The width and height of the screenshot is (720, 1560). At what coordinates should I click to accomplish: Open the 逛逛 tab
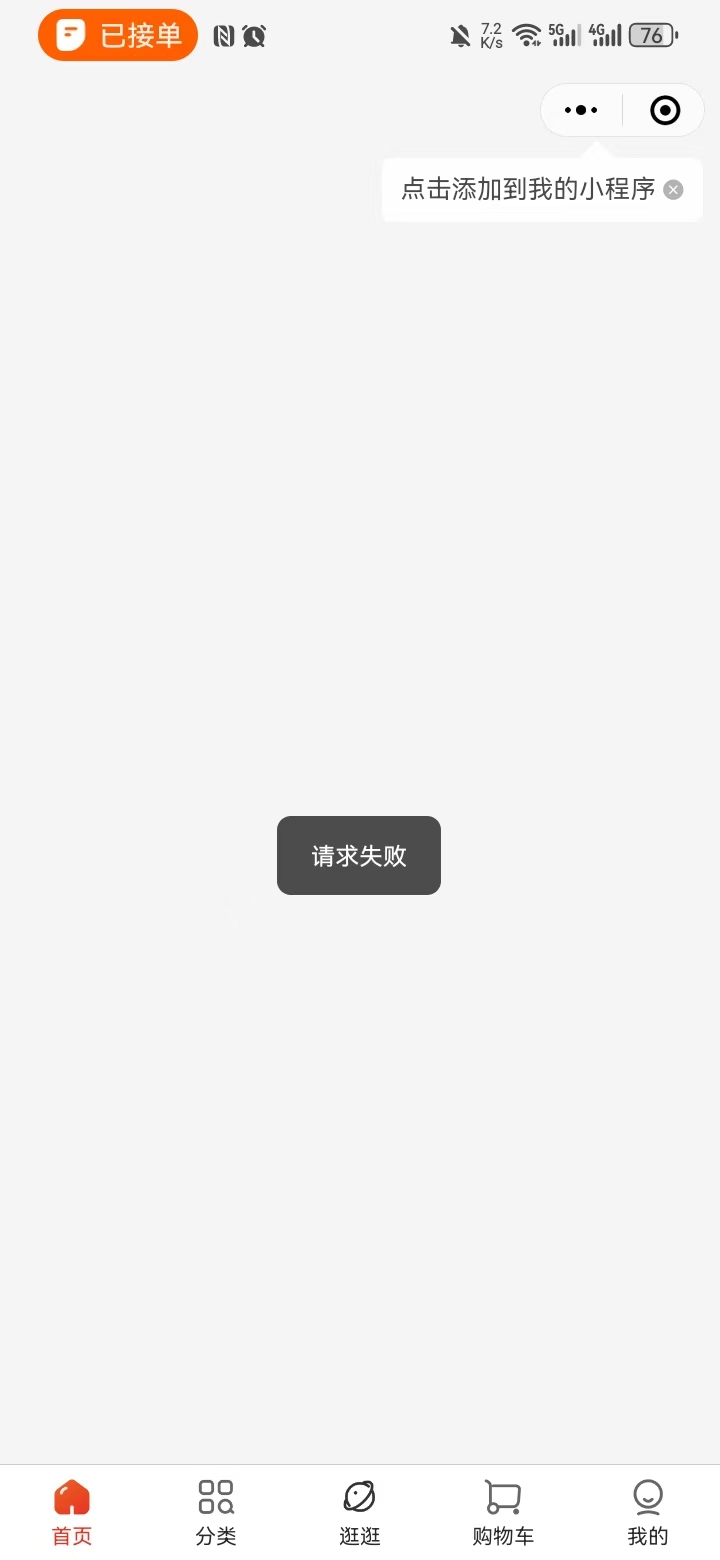(359, 1512)
